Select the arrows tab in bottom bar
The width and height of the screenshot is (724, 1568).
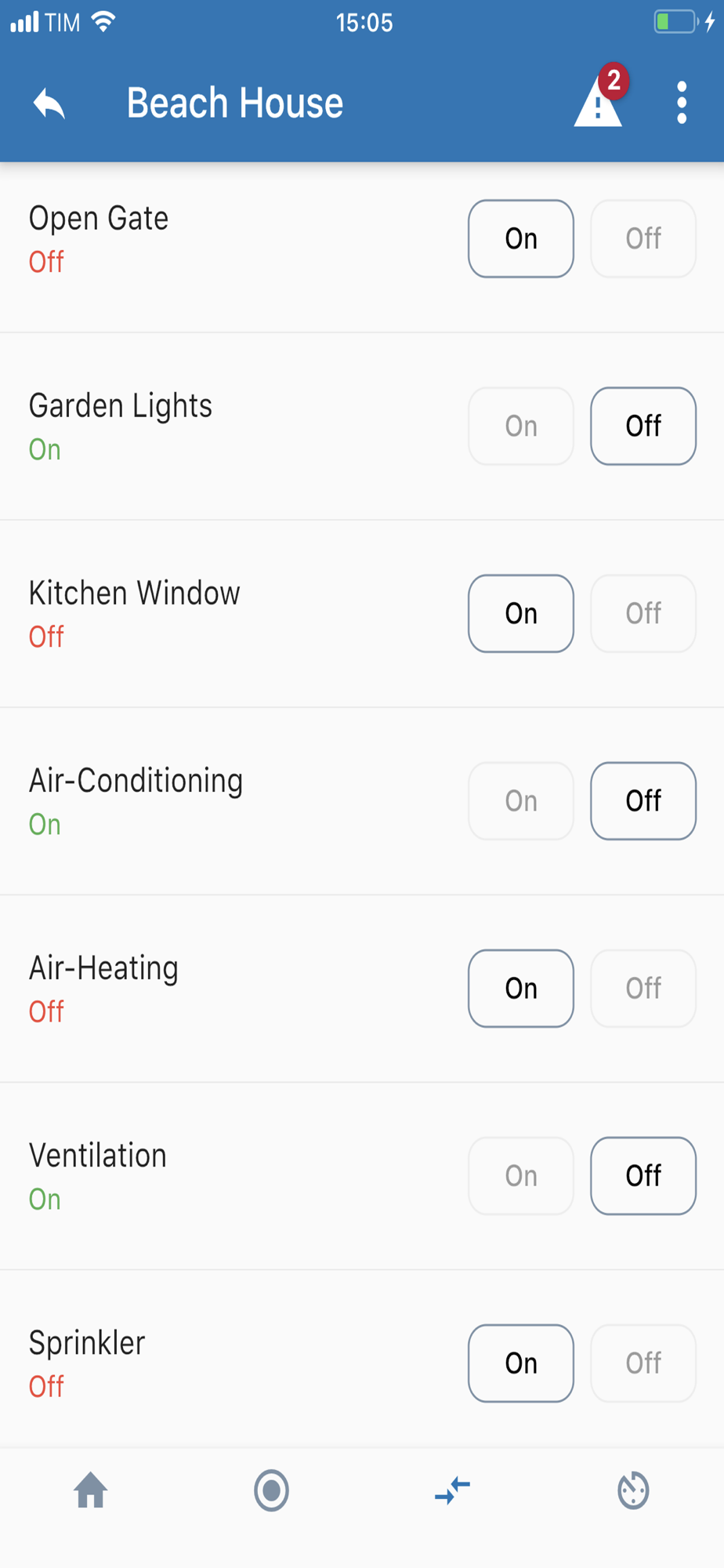(x=452, y=1490)
